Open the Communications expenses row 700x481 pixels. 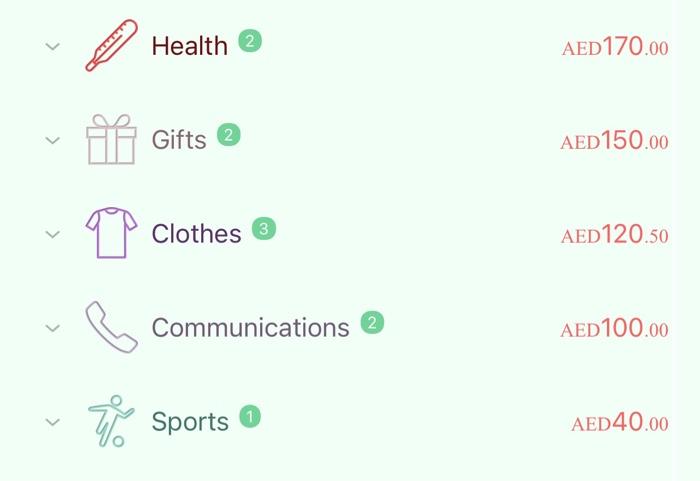(250, 328)
